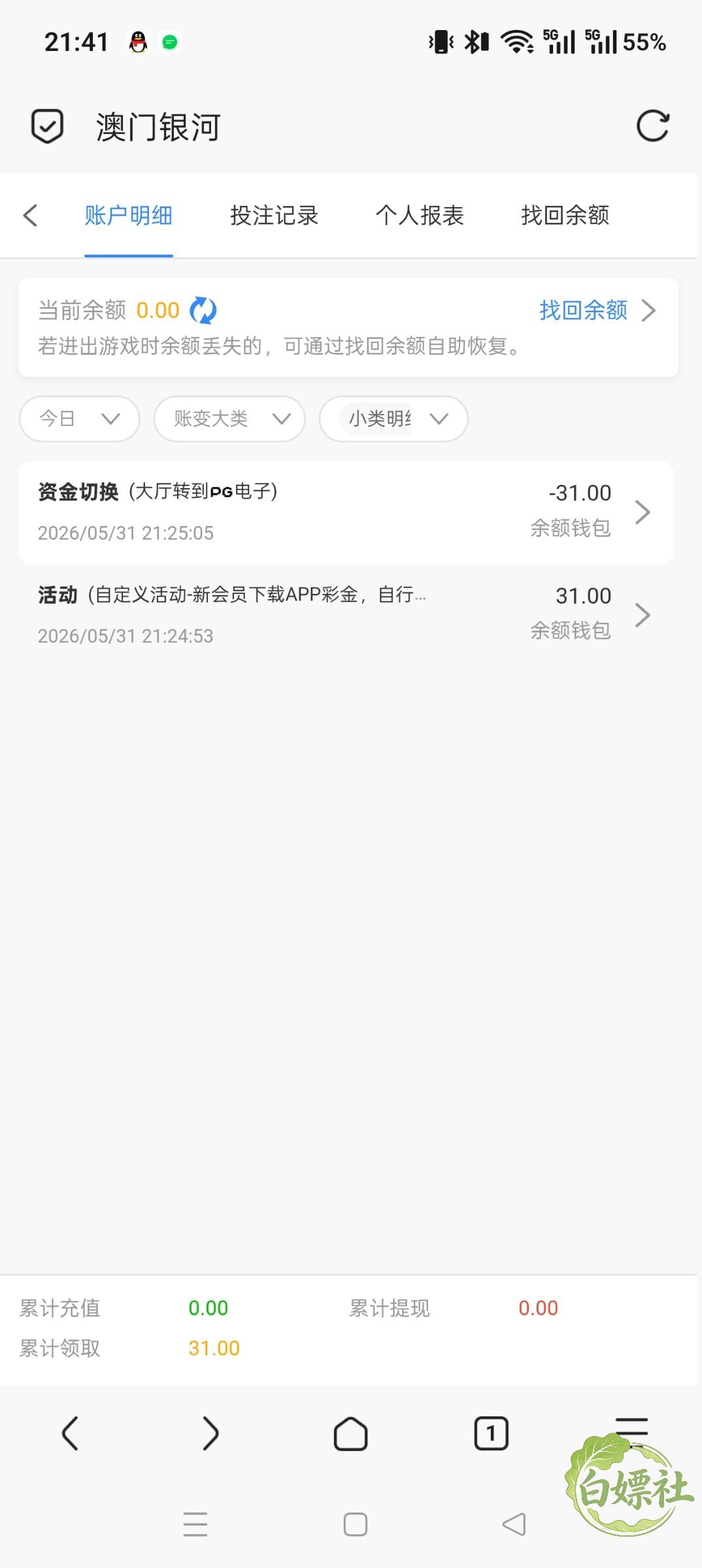Show the browser's open tabs

pos(491,1434)
